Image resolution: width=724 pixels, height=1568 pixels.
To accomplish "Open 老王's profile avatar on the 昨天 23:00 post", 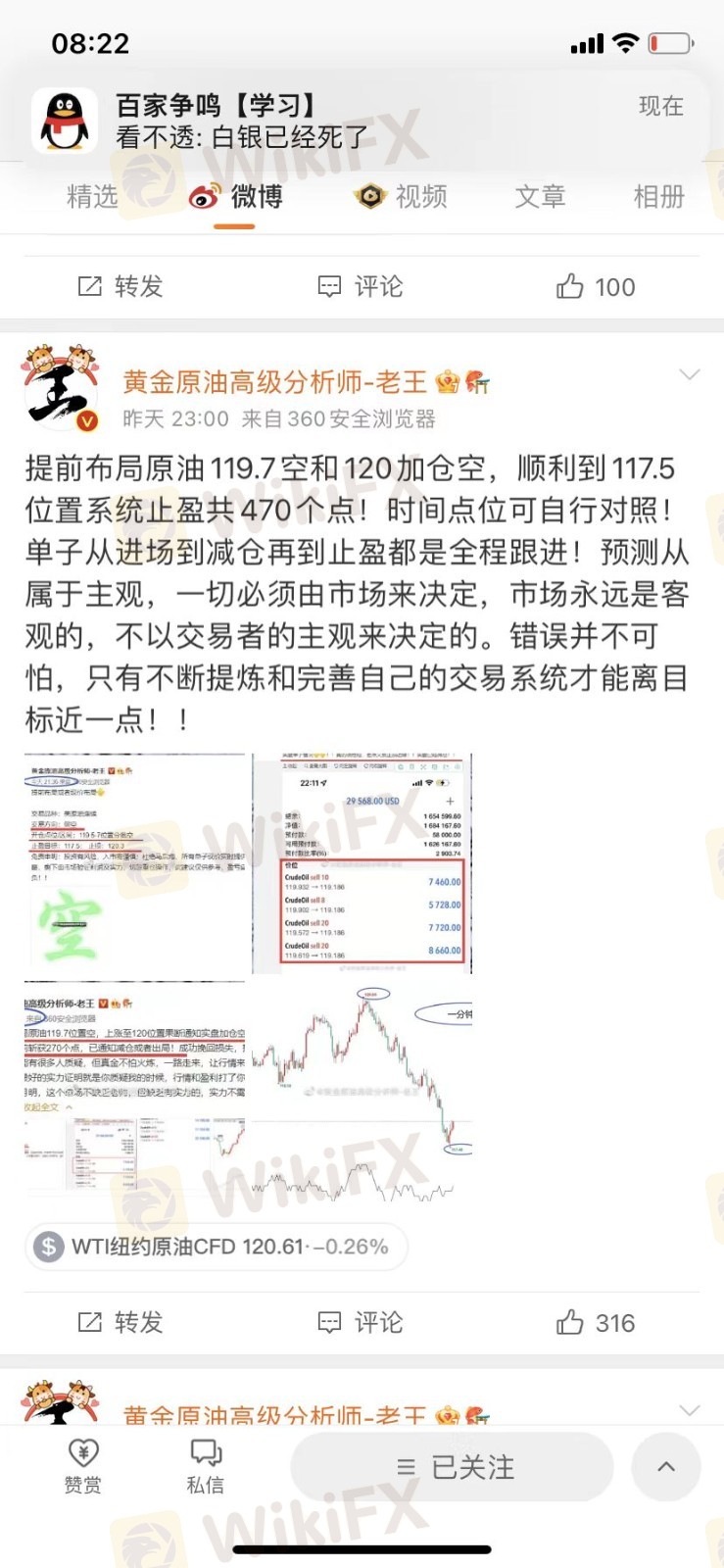I will click(x=61, y=387).
